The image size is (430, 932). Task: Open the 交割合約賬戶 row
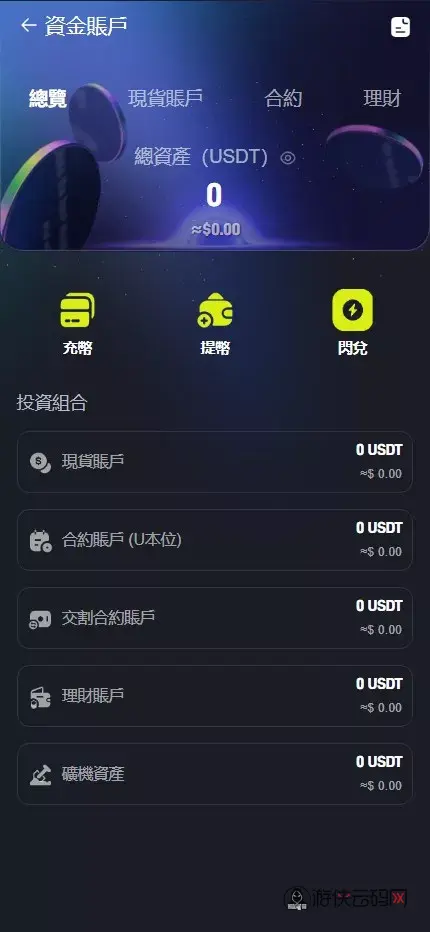click(215, 618)
